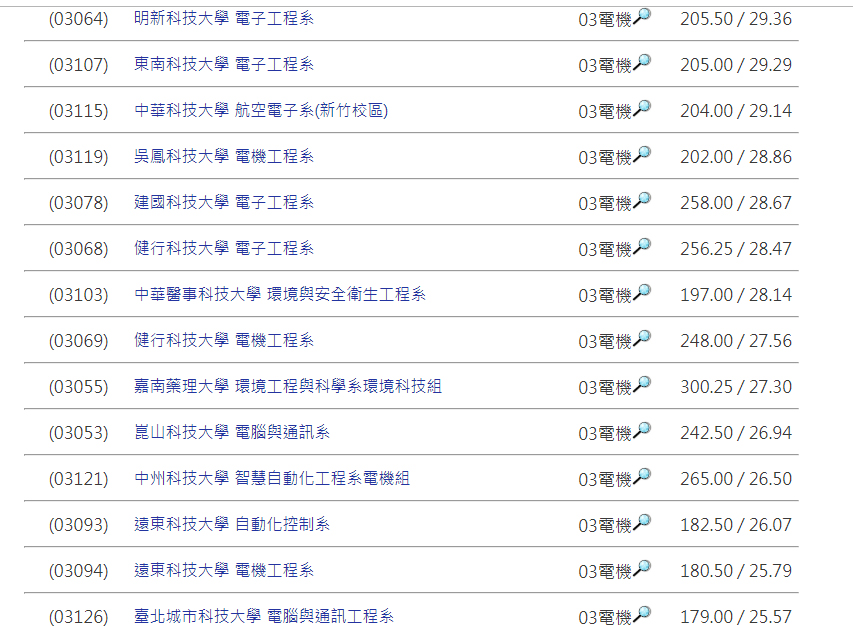Open 嘉南藥理大學 環境工程與科學系 link

tap(288, 387)
